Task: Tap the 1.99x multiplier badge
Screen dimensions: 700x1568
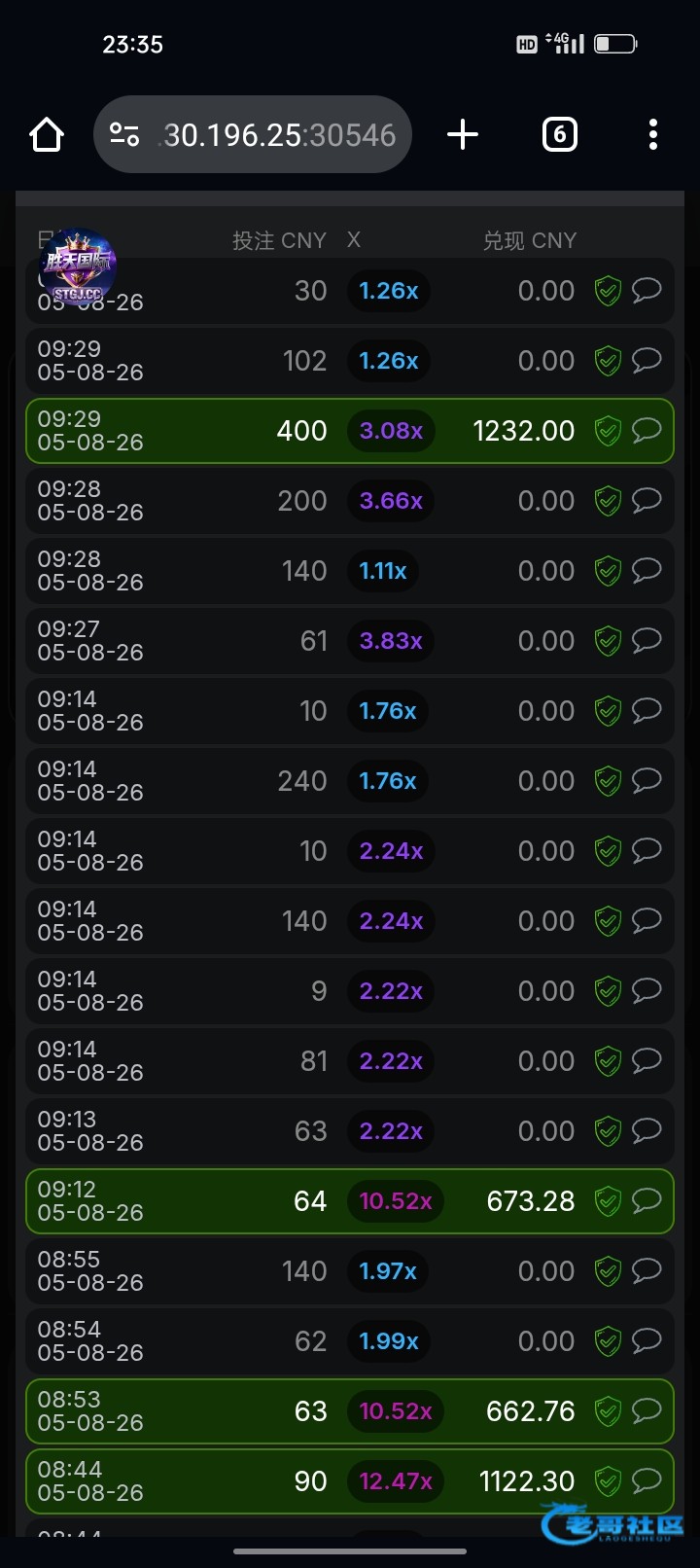Action: [x=389, y=1341]
